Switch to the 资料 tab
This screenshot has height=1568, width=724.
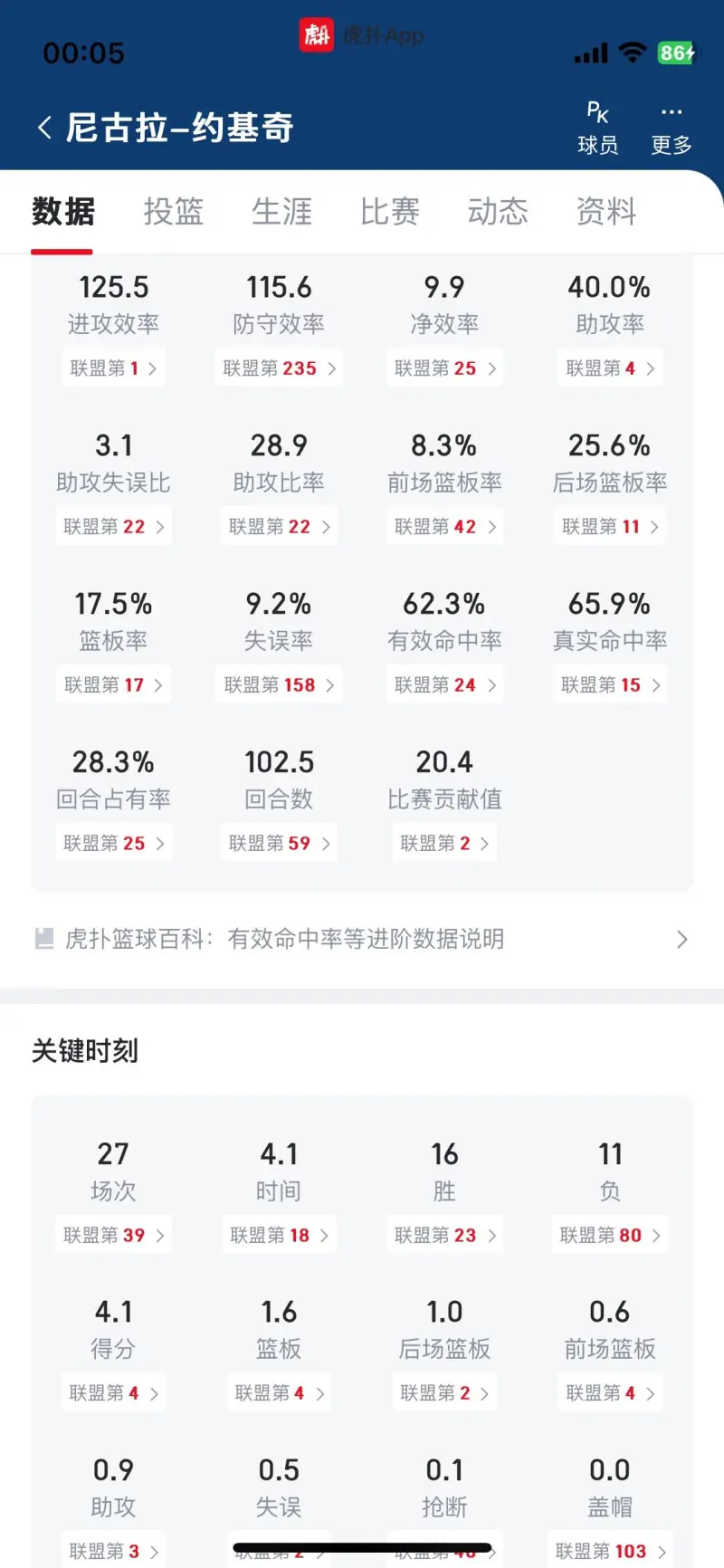[x=606, y=212]
